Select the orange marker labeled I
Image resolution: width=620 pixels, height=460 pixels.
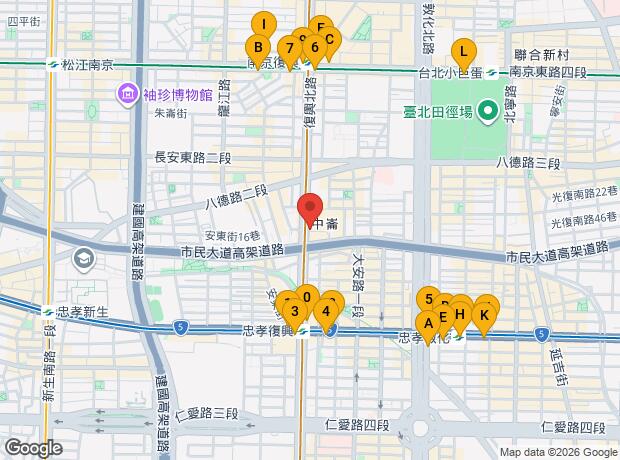[264, 25]
